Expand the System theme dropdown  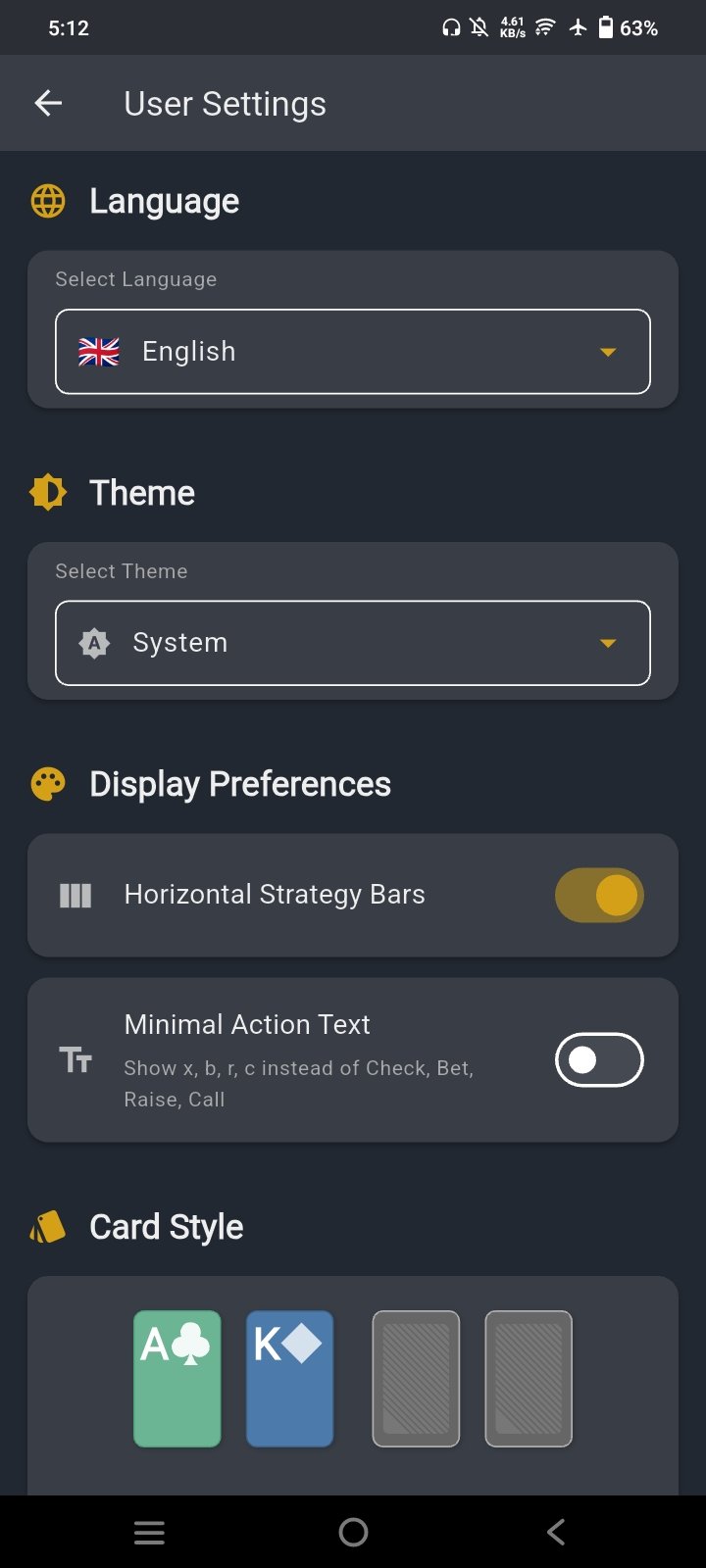(353, 643)
